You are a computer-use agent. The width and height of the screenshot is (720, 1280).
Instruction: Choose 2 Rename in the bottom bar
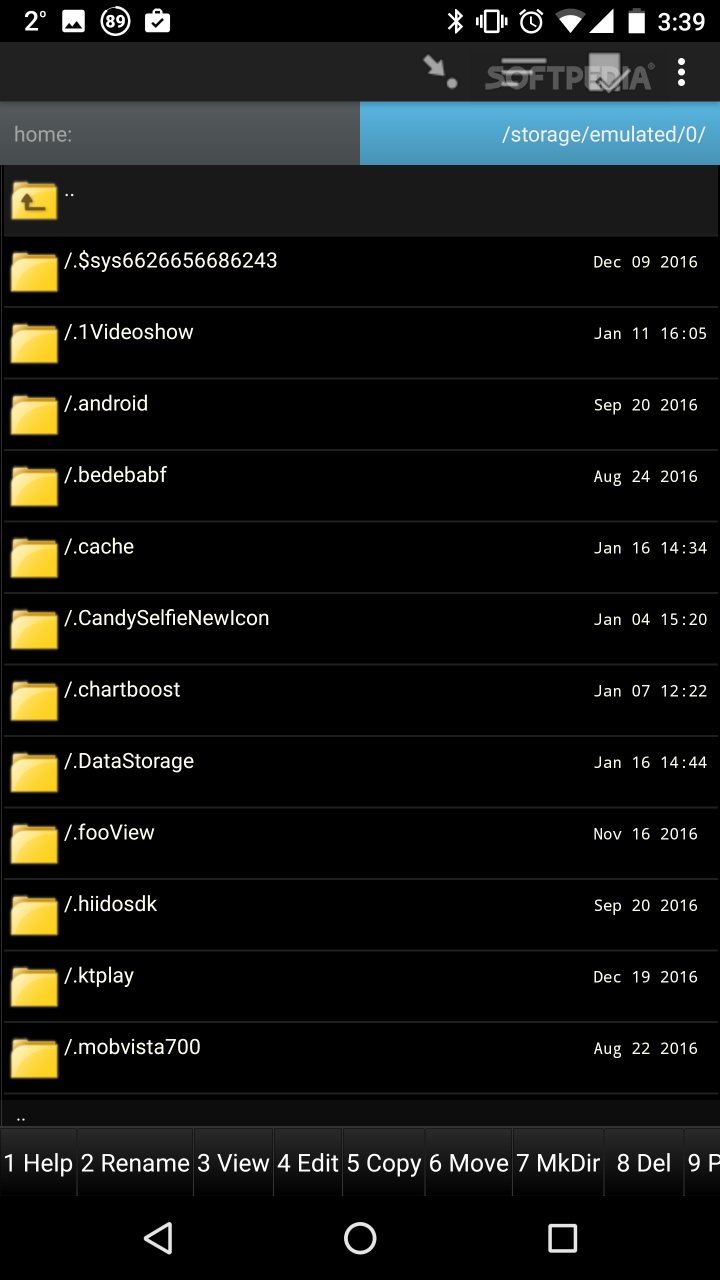[x=135, y=1163]
